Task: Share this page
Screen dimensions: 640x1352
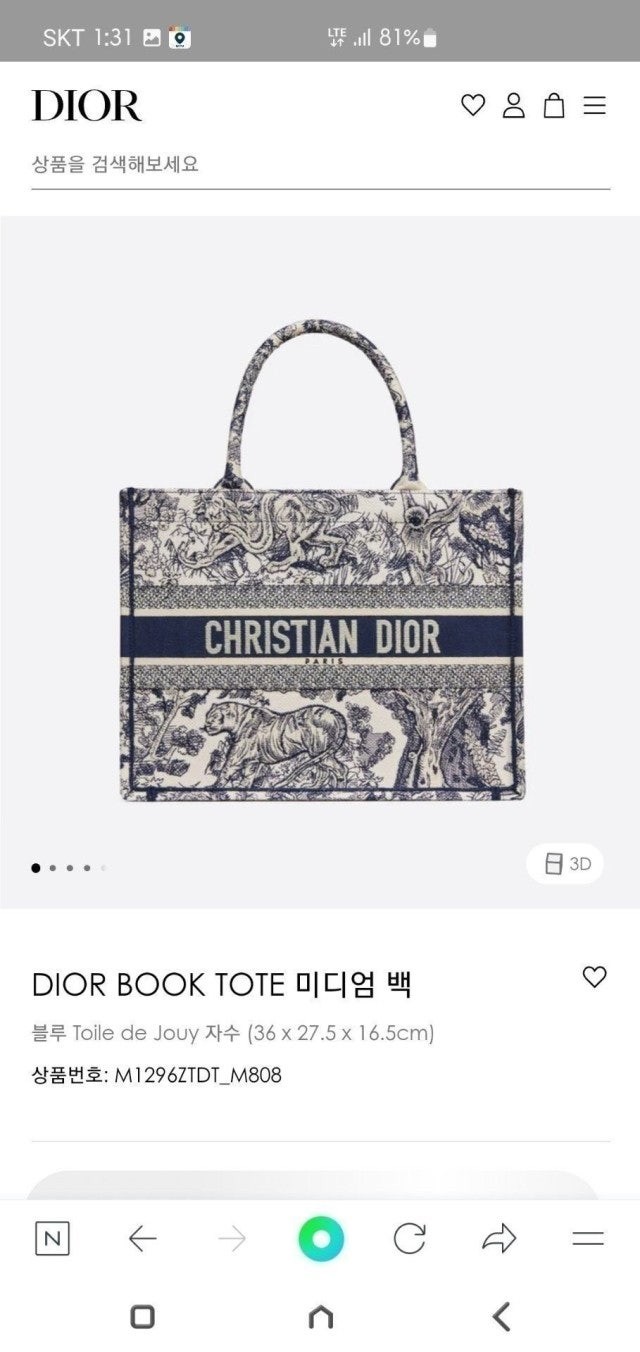Action: 498,1240
